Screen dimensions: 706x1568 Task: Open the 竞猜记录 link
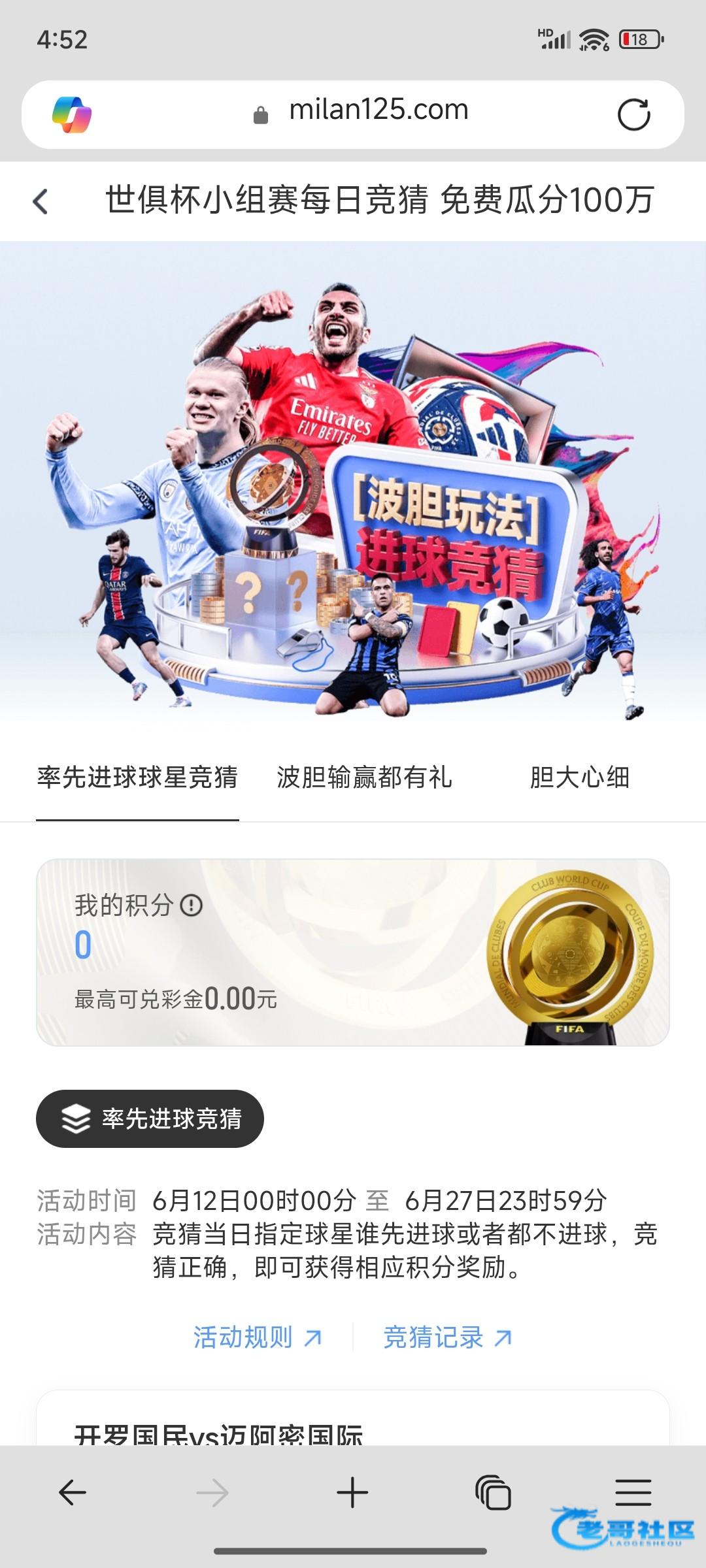point(447,1337)
